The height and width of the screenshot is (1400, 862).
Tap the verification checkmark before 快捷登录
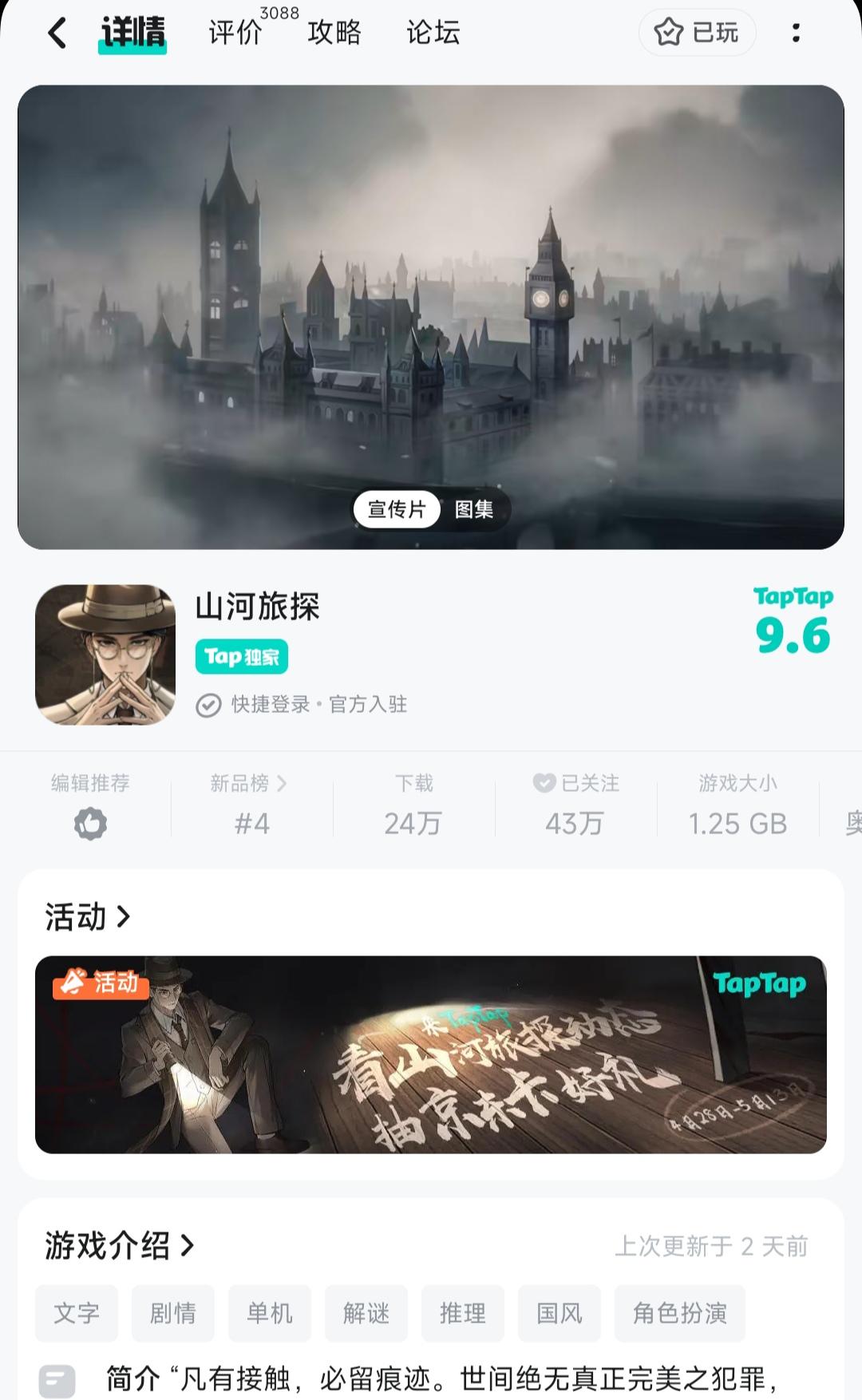(208, 705)
